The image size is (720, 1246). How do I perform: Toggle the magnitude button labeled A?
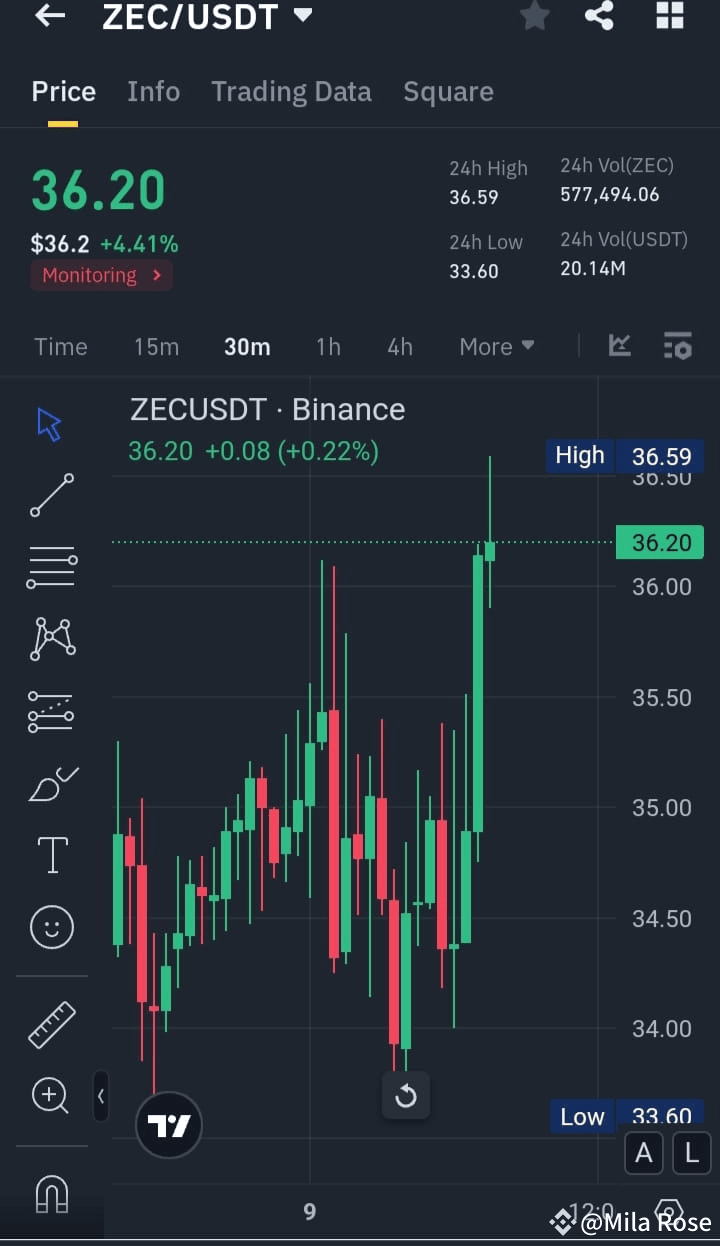(643, 1152)
